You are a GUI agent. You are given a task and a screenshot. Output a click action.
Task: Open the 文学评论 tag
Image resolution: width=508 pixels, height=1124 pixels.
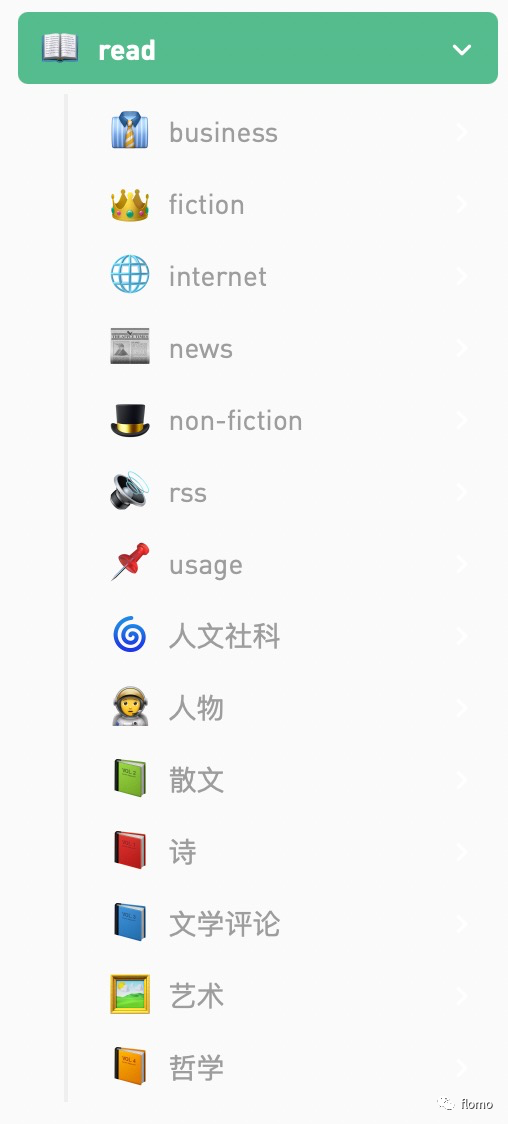[285, 924]
